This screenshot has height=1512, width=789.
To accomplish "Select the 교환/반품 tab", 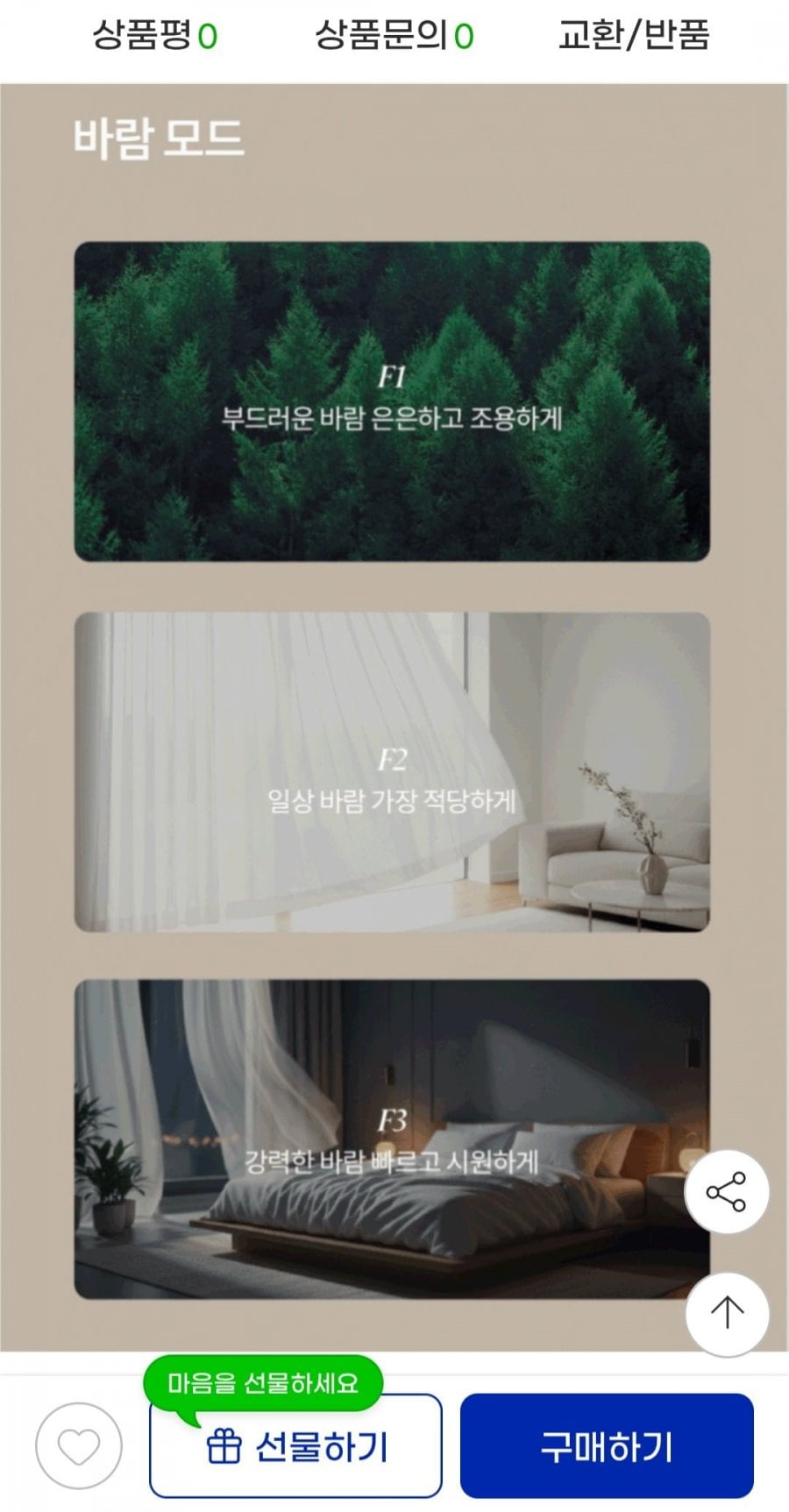I will click(x=634, y=36).
